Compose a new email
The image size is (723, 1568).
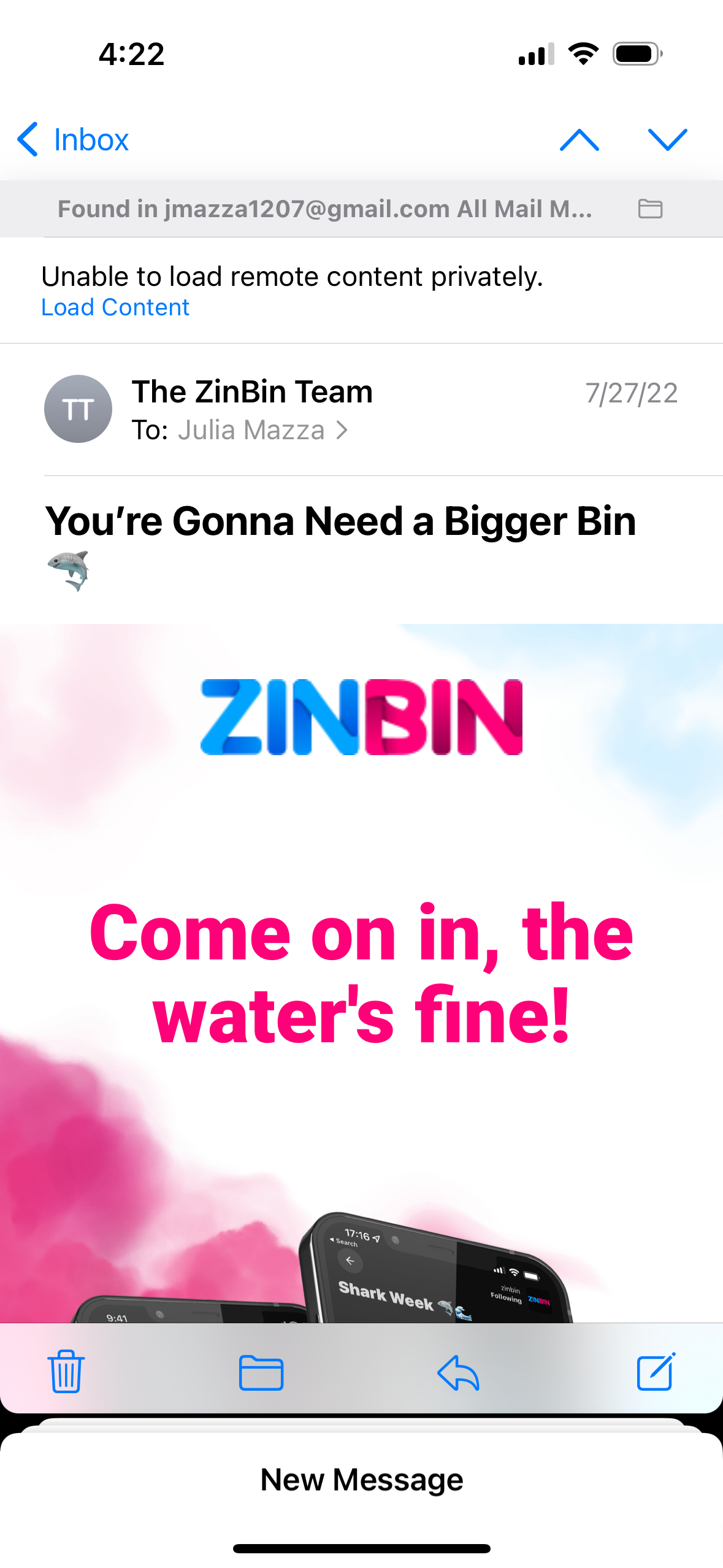(656, 1371)
